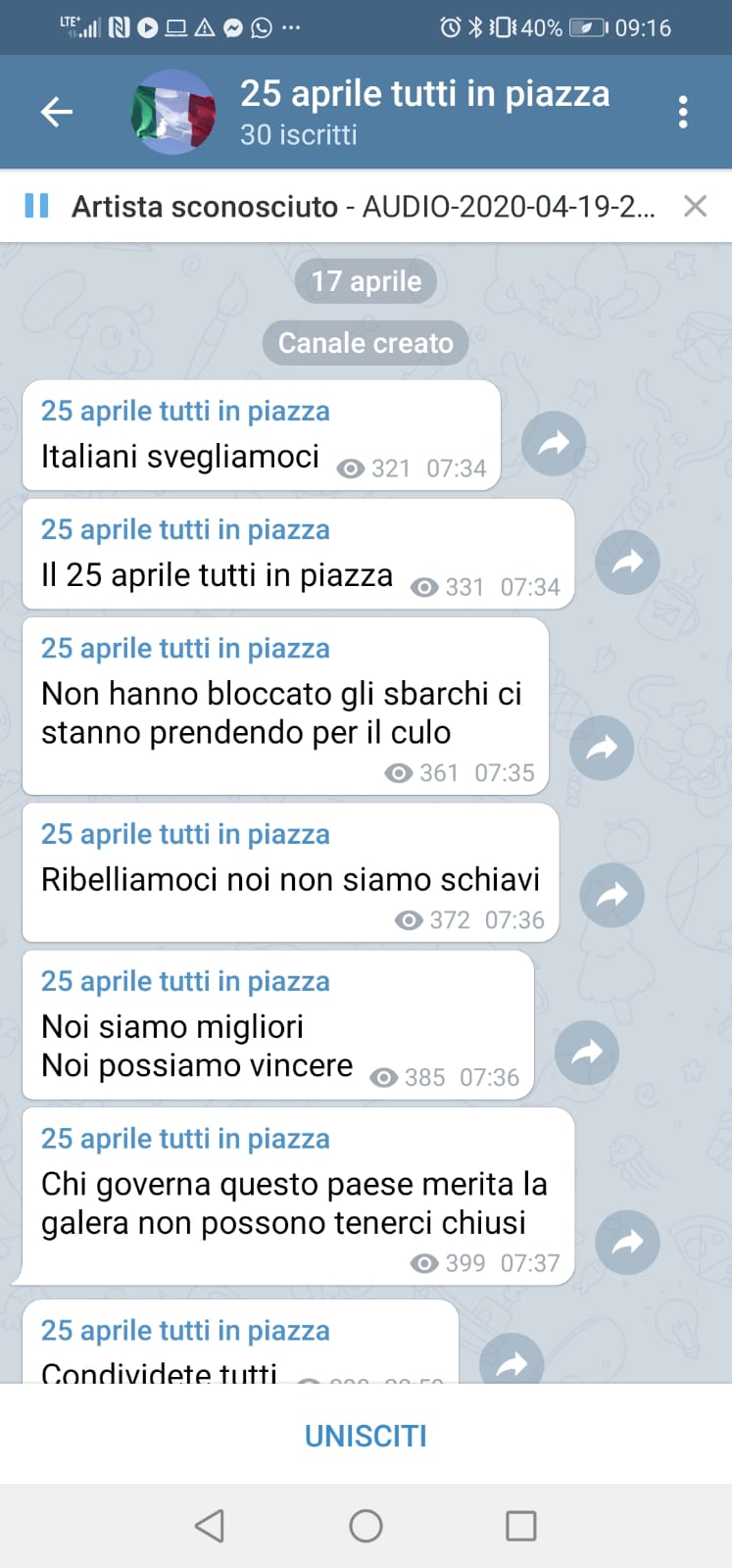Forward the 'Ribelliamoci noi non siamo schiavi' message
The image size is (732, 1568).
click(x=611, y=895)
